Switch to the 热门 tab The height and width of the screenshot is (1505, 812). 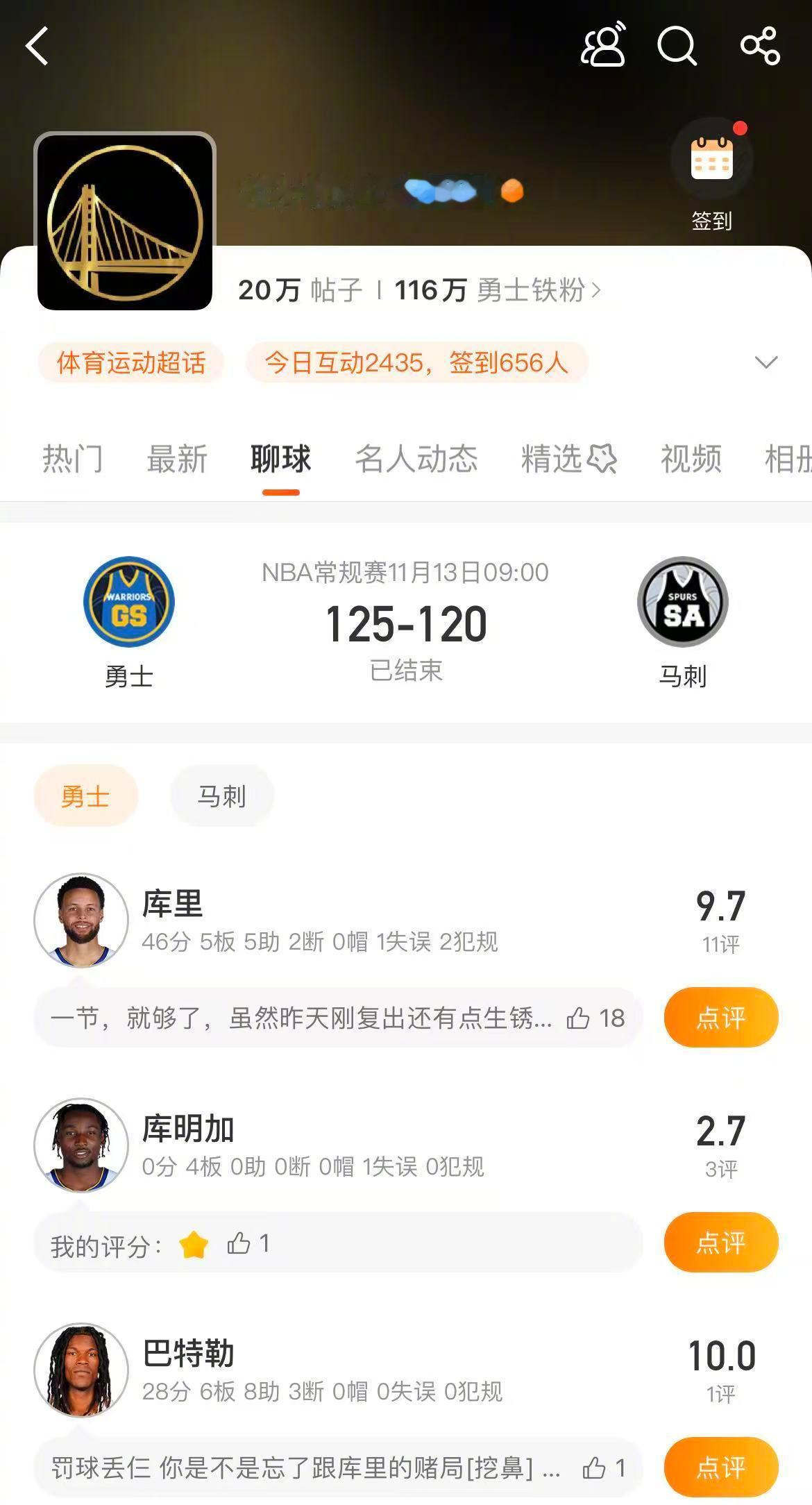[73, 459]
